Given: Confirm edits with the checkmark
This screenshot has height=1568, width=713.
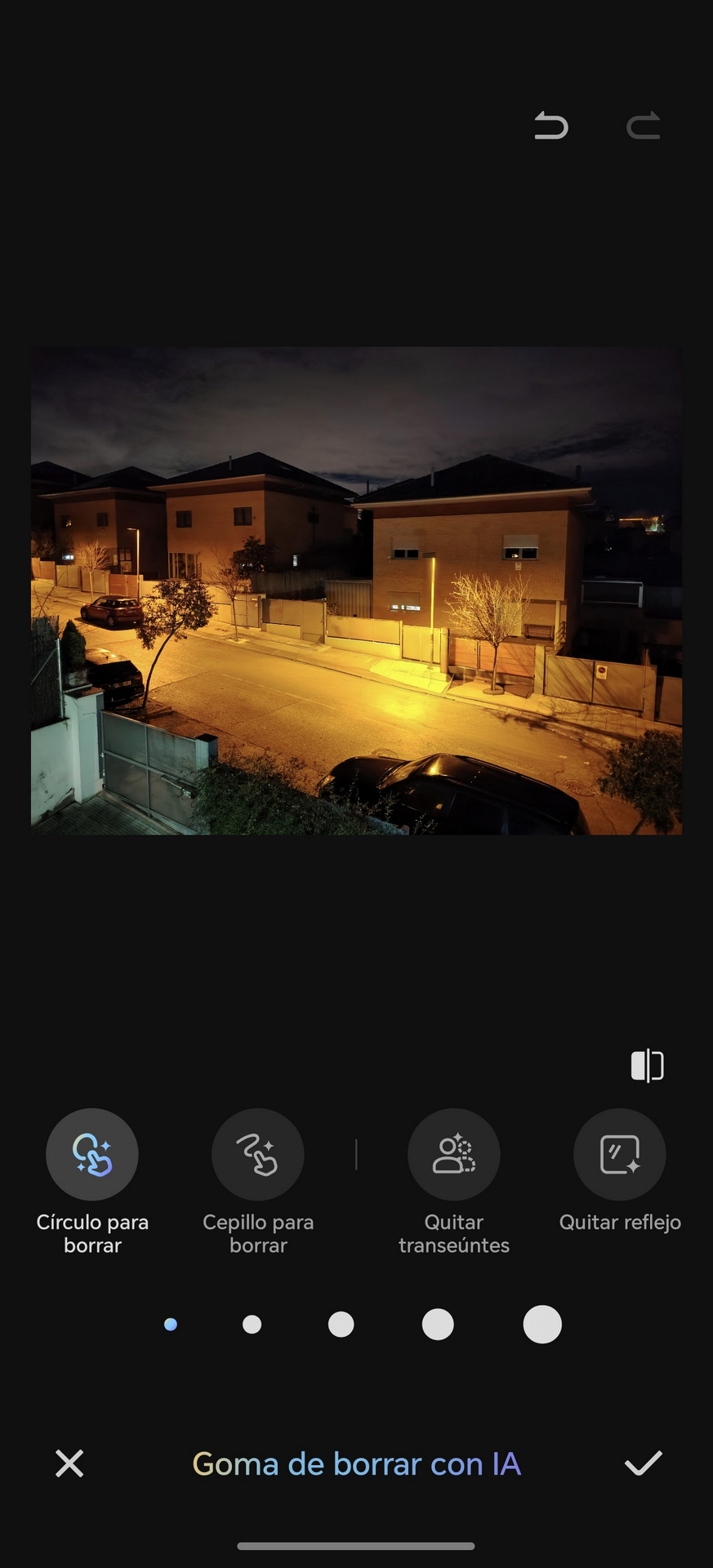Looking at the screenshot, I should (643, 1463).
